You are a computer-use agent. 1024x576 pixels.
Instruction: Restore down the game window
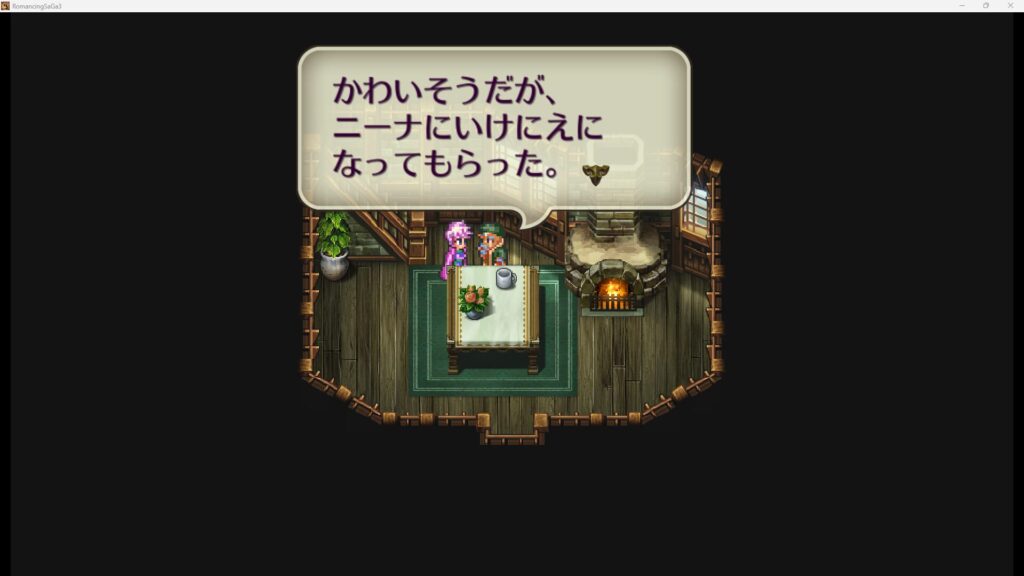pyautogui.click(x=986, y=5)
